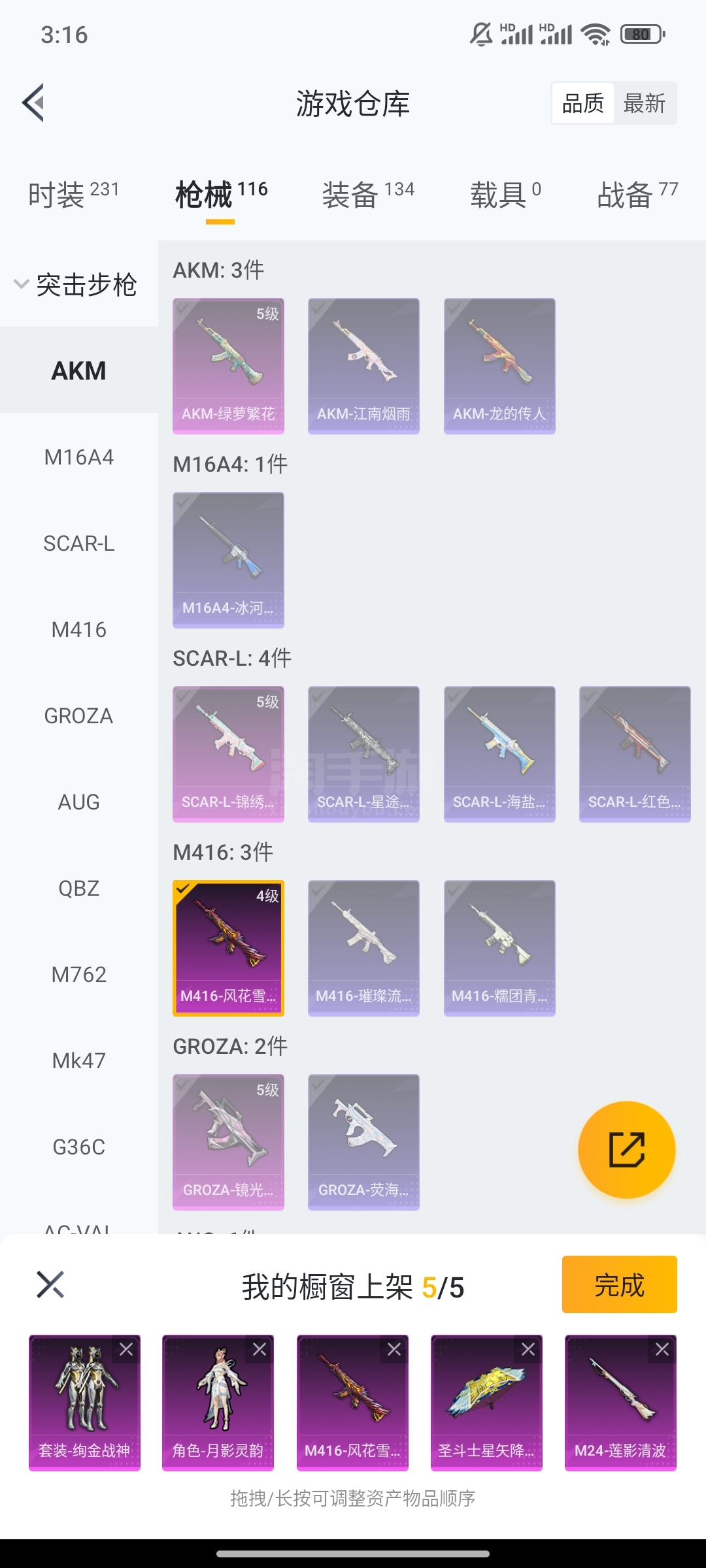
Task: Select the AKM-绿萝繁花 skin
Action: [228, 366]
